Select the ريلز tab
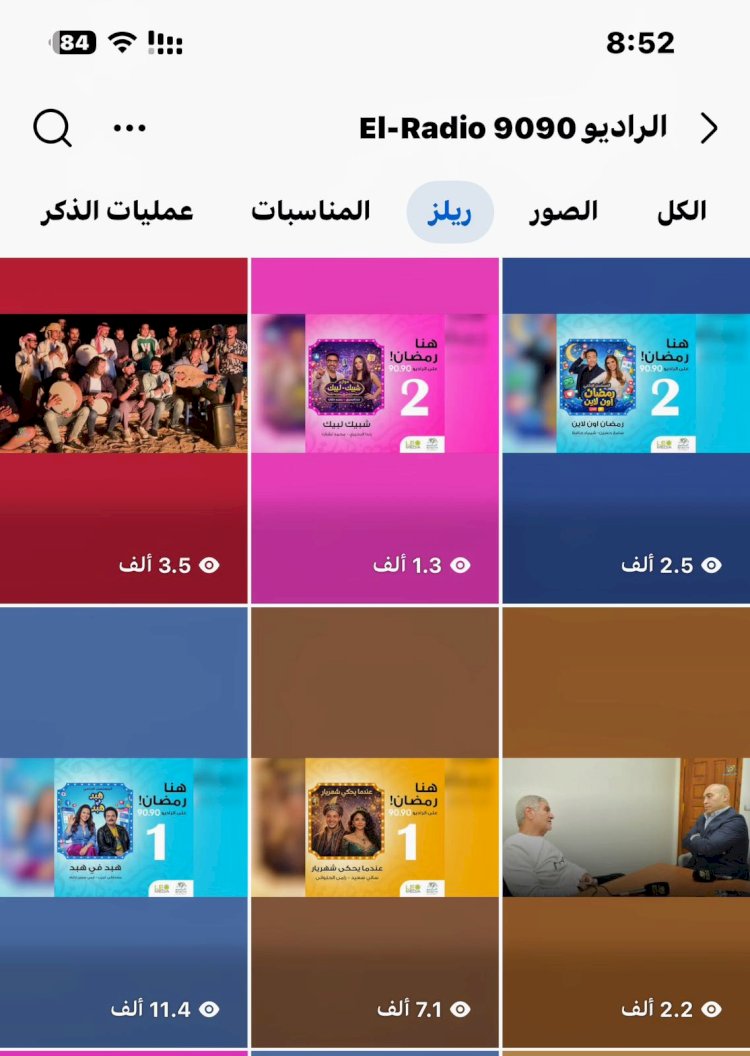The width and height of the screenshot is (750, 1056). [450, 212]
